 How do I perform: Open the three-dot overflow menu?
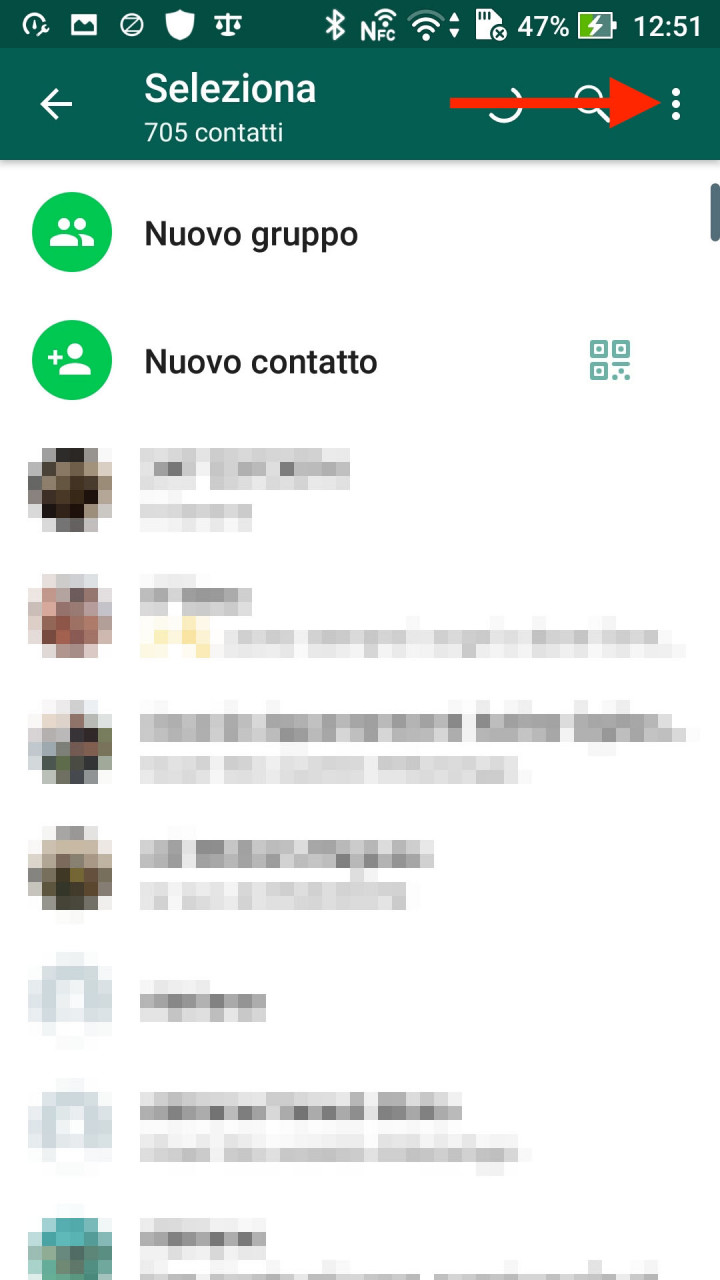coord(677,104)
